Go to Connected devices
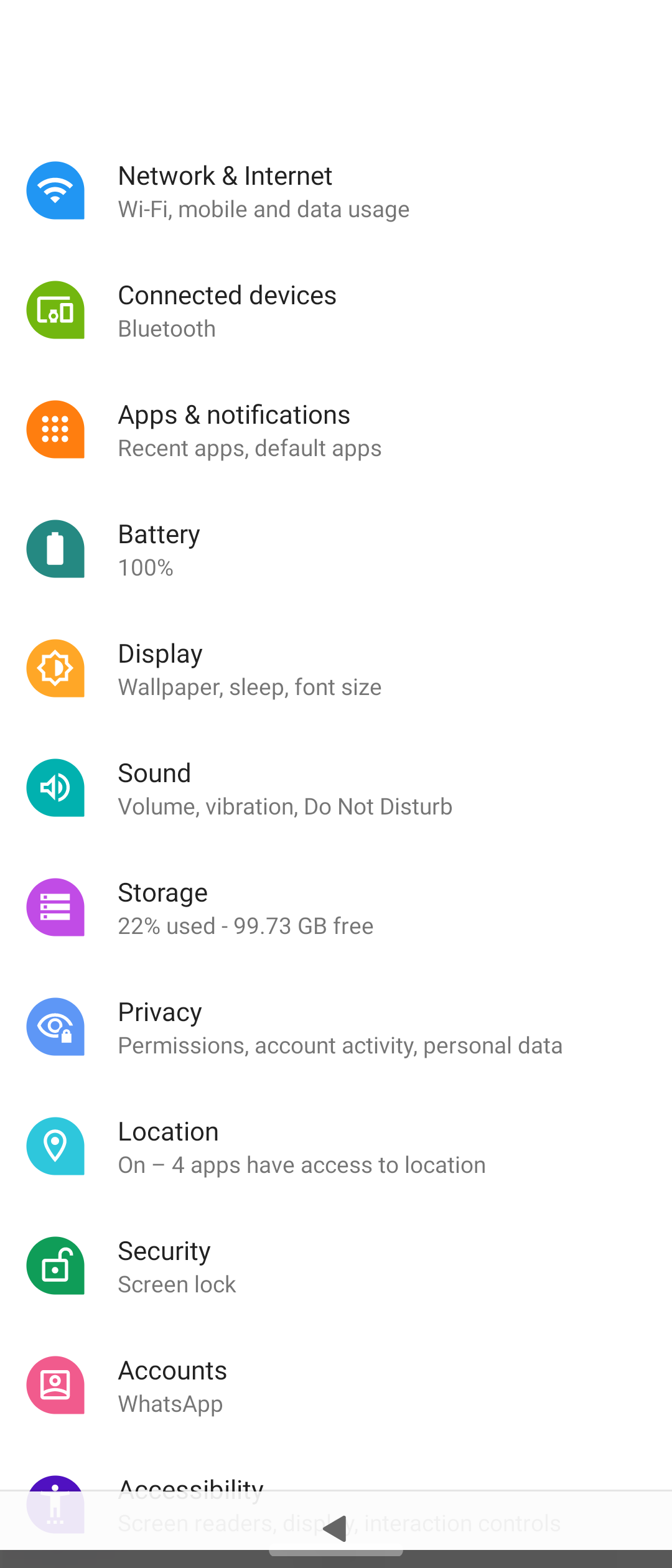 click(336, 310)
